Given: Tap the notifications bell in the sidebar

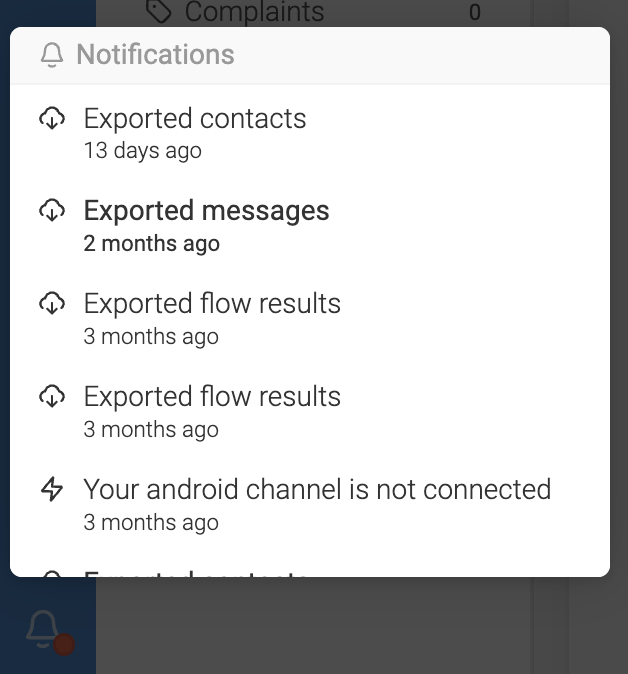Looking at the screenshot, I should 43,630.
